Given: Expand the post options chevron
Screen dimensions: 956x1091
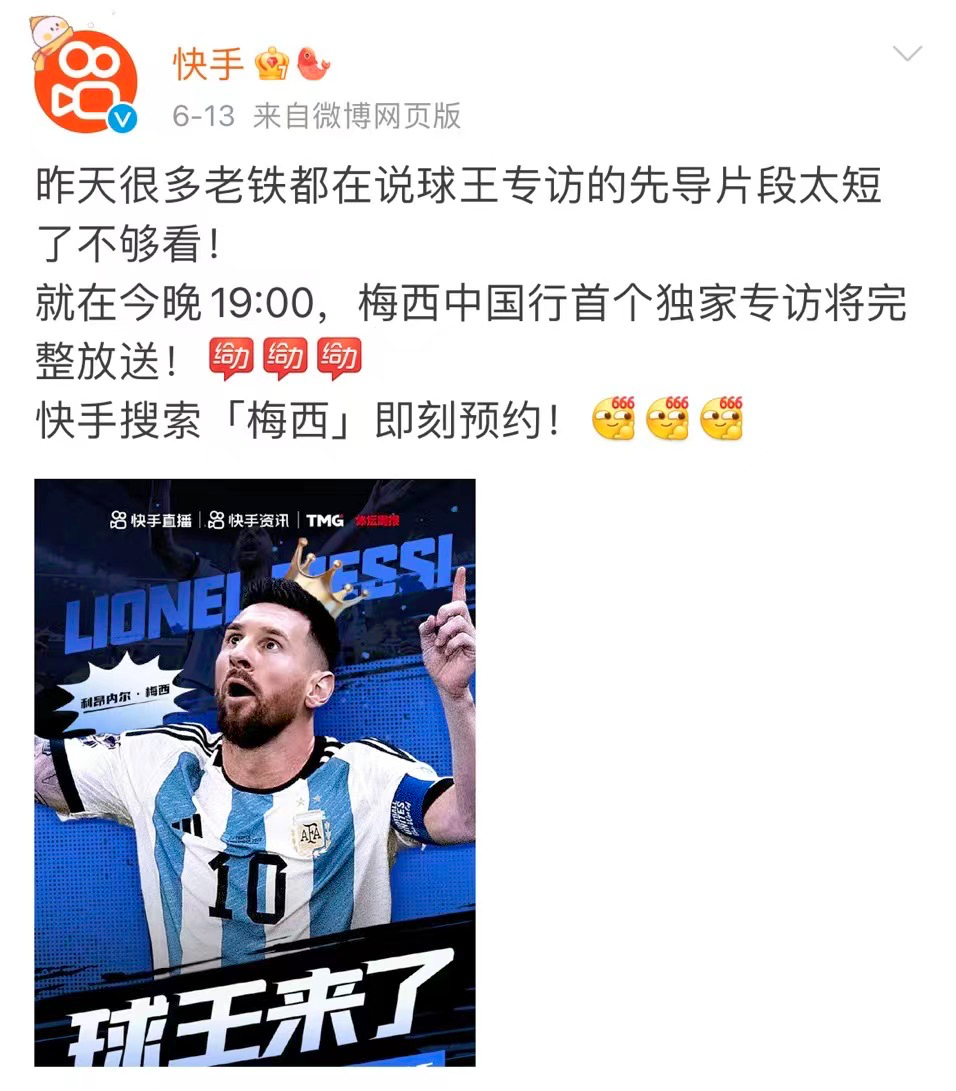Looking at the screenshot, I should pos(906,55).
